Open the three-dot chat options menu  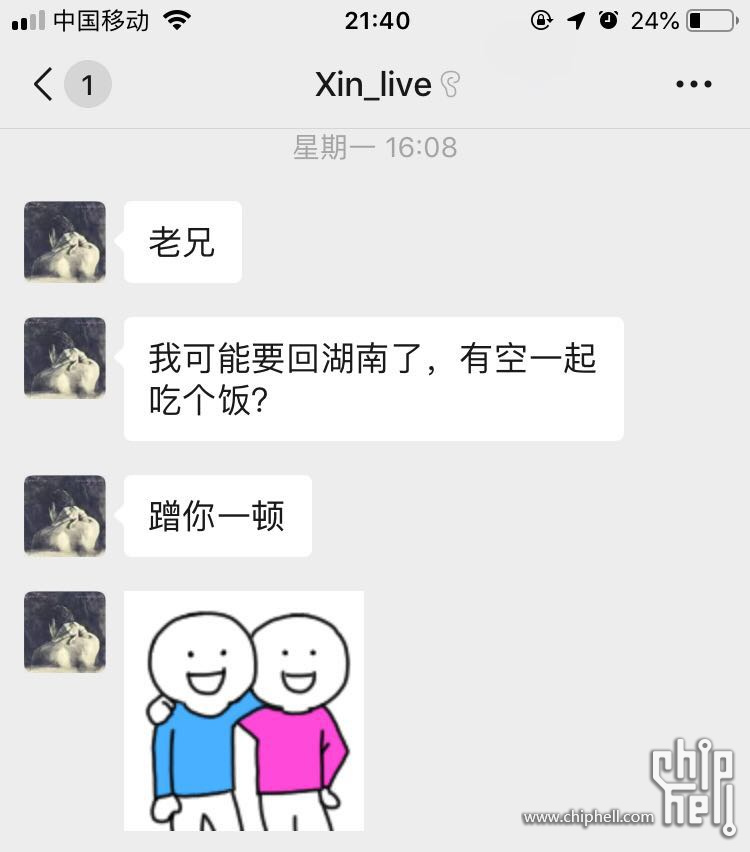[693, 85]
